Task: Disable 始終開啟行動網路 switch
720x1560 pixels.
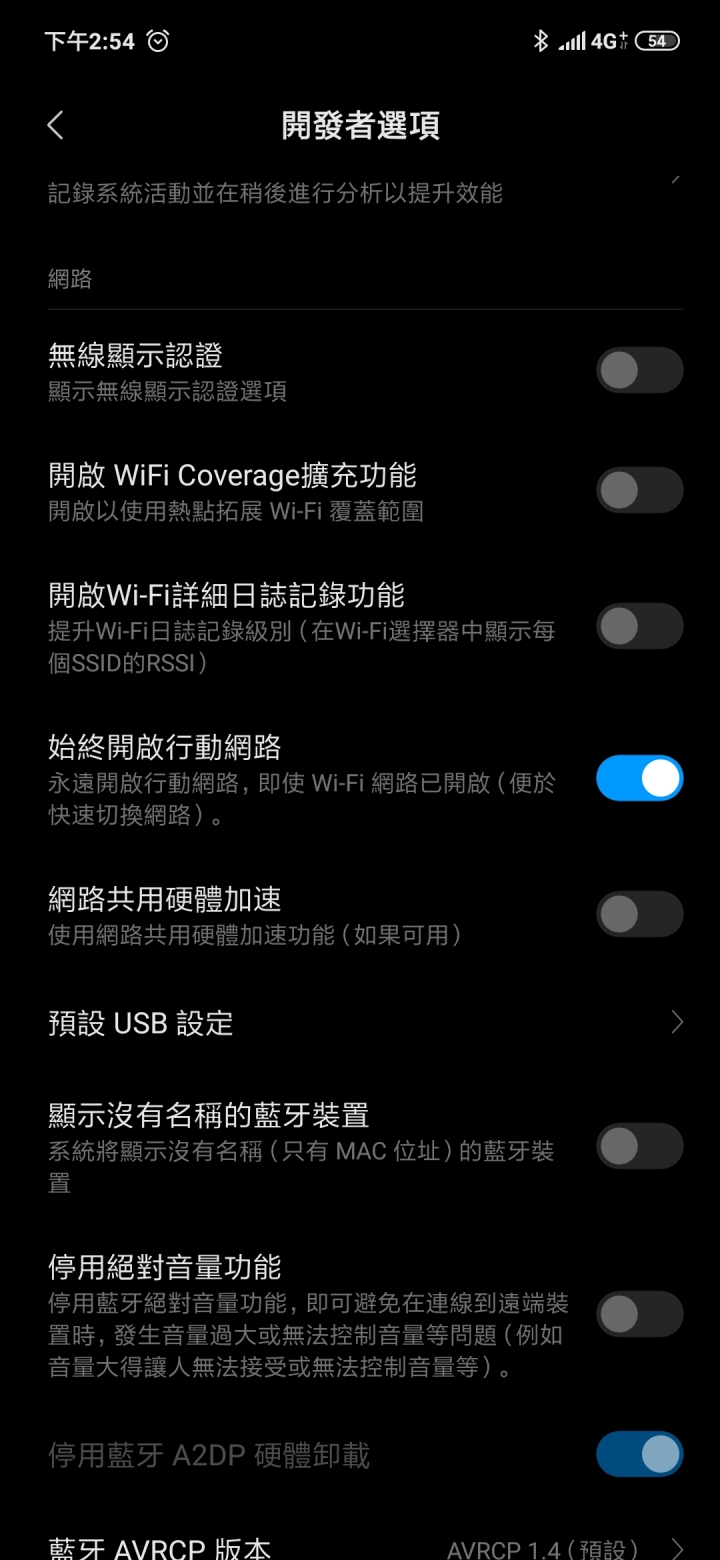Action: coord(640,778)
